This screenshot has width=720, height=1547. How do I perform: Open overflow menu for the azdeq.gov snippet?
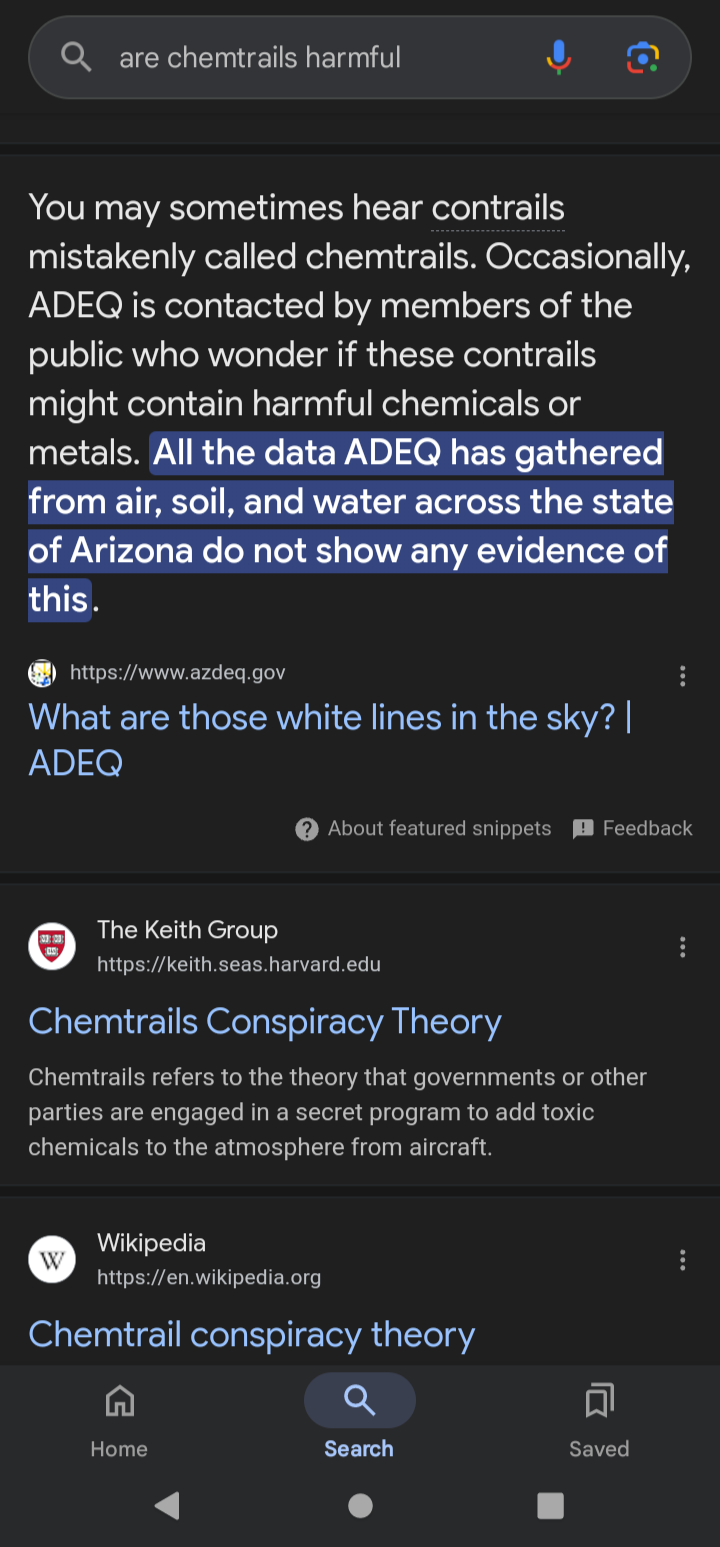coord(682,676)
